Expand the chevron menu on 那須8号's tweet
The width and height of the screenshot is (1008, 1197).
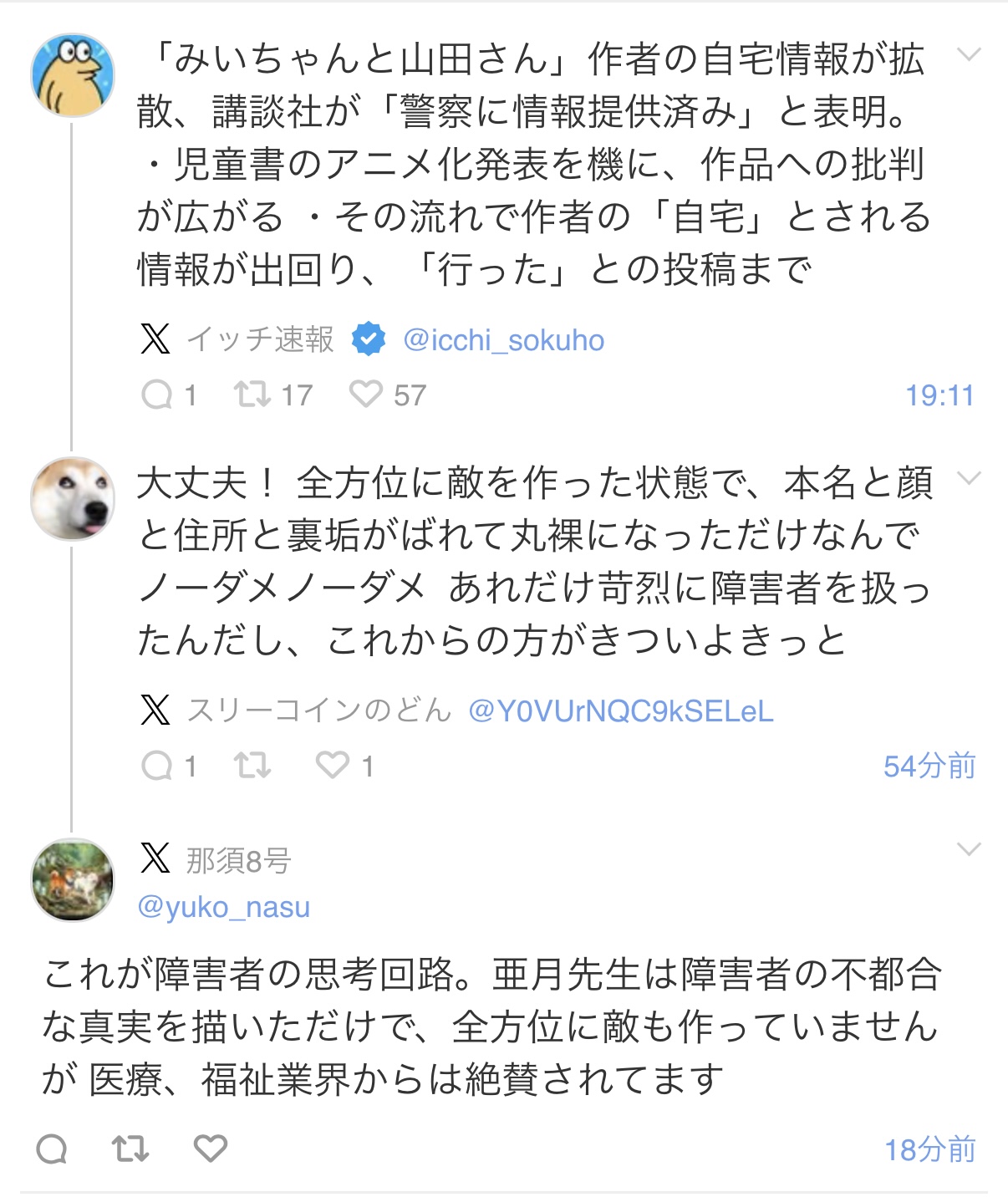pyautogui.click(x=968, y=849)
